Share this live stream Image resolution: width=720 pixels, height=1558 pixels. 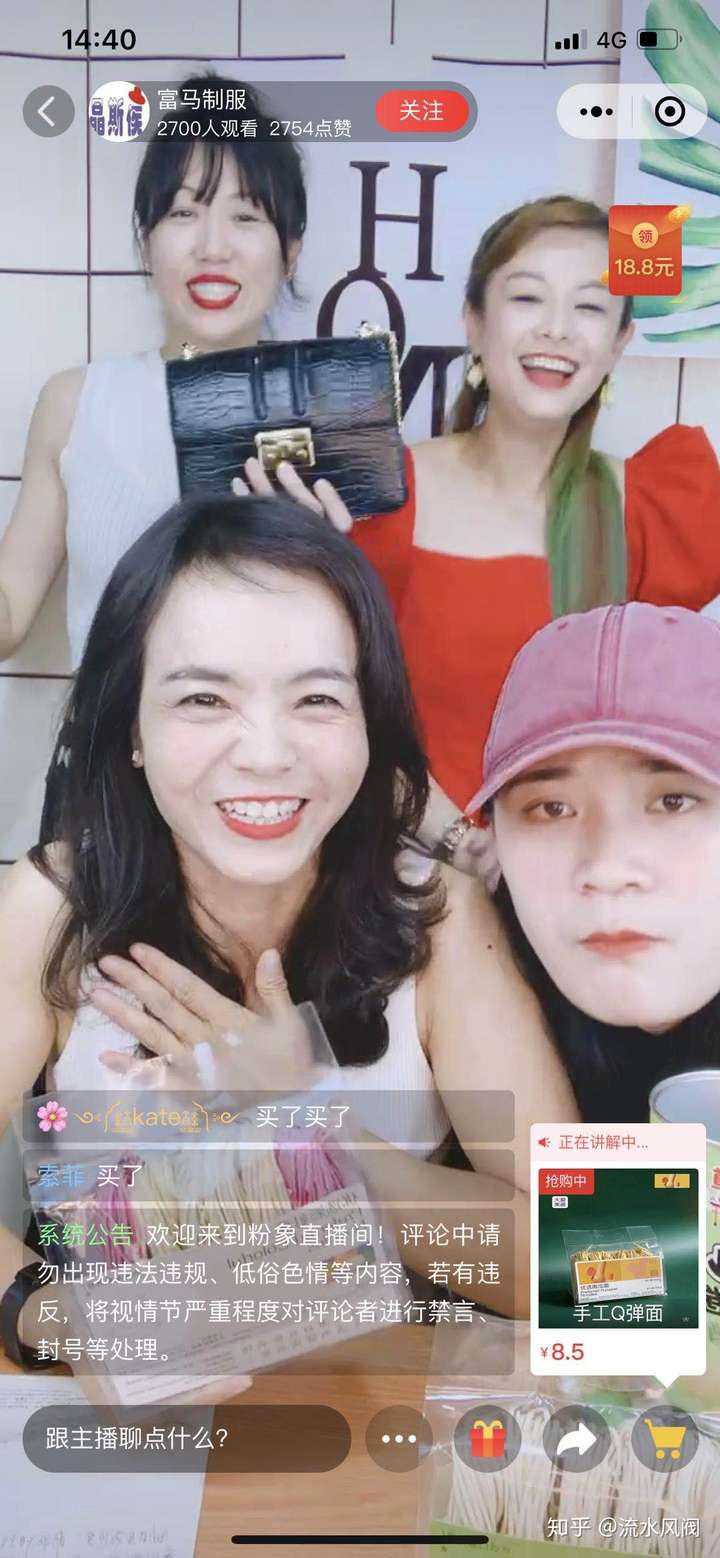point(576,1439)
